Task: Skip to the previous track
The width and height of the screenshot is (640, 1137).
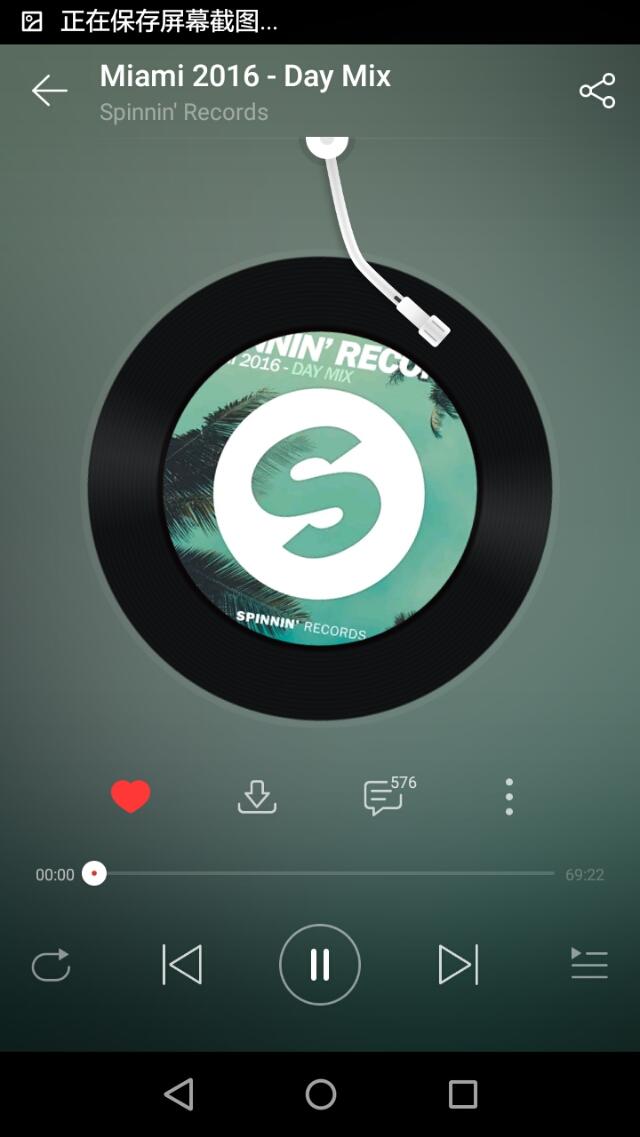Action: pyautogui.click(x=182, y=965)
